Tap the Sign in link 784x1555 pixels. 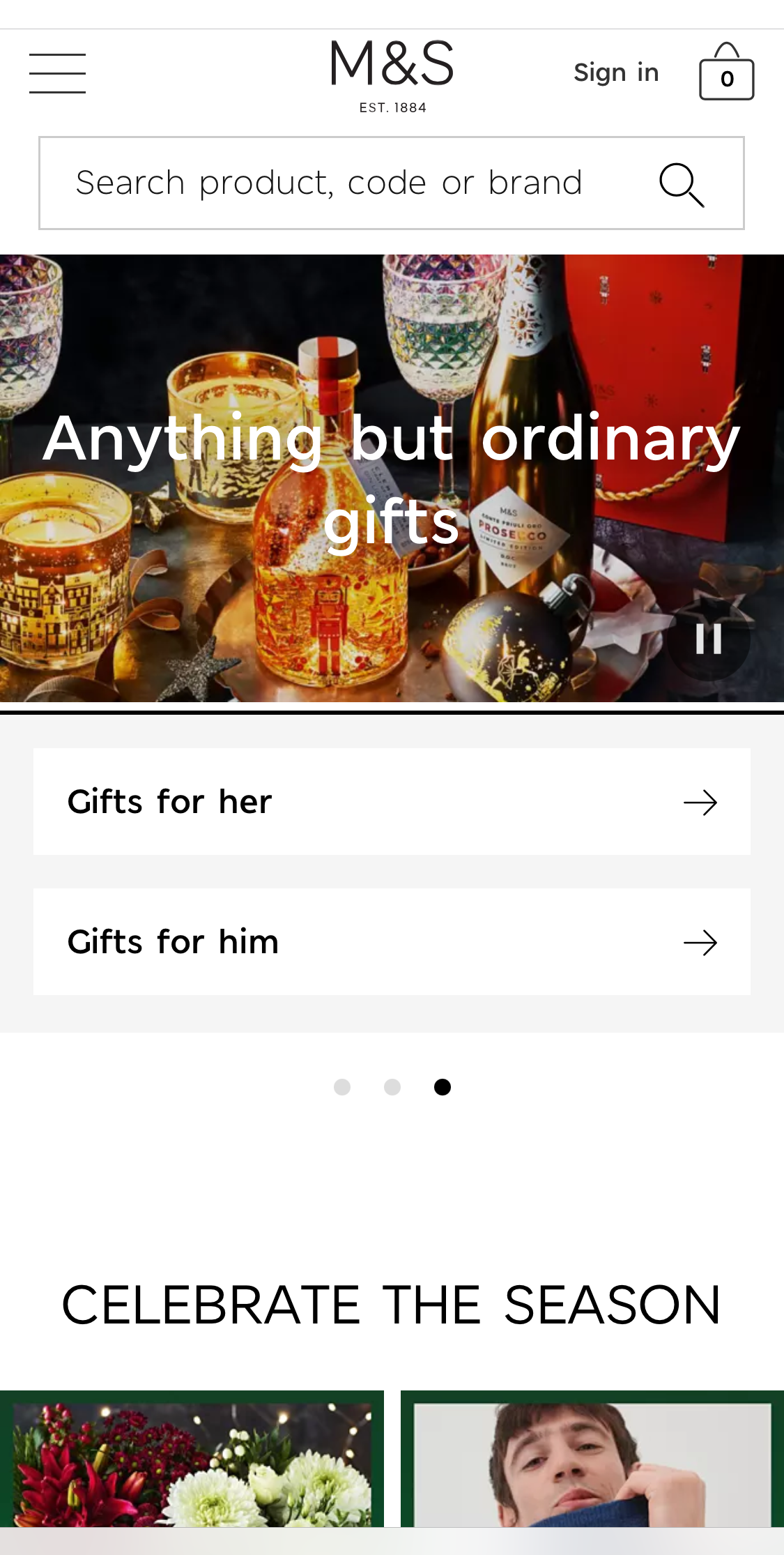click(616, 73)
